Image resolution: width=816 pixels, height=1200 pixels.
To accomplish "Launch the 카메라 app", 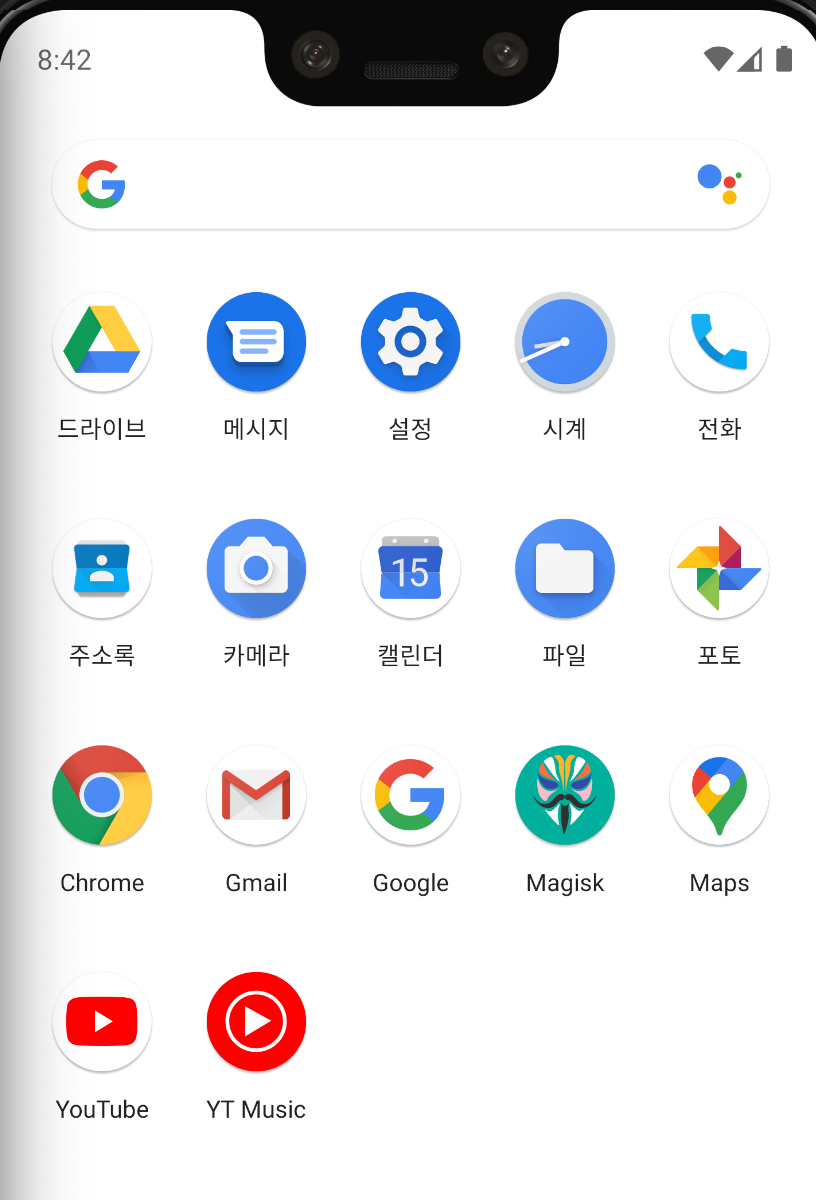I will click(x=256, y=569).
